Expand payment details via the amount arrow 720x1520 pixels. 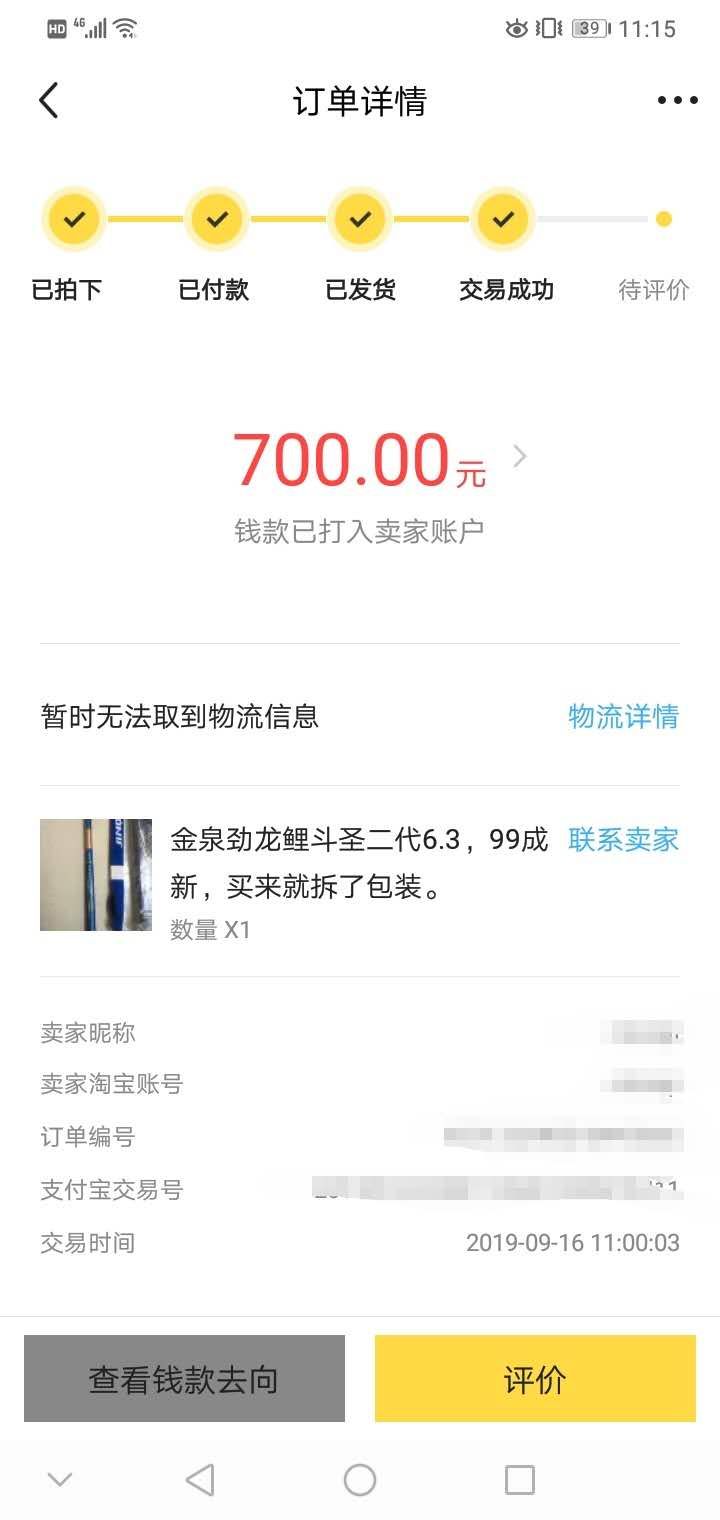pyautogui.click(x=519, y=456)
